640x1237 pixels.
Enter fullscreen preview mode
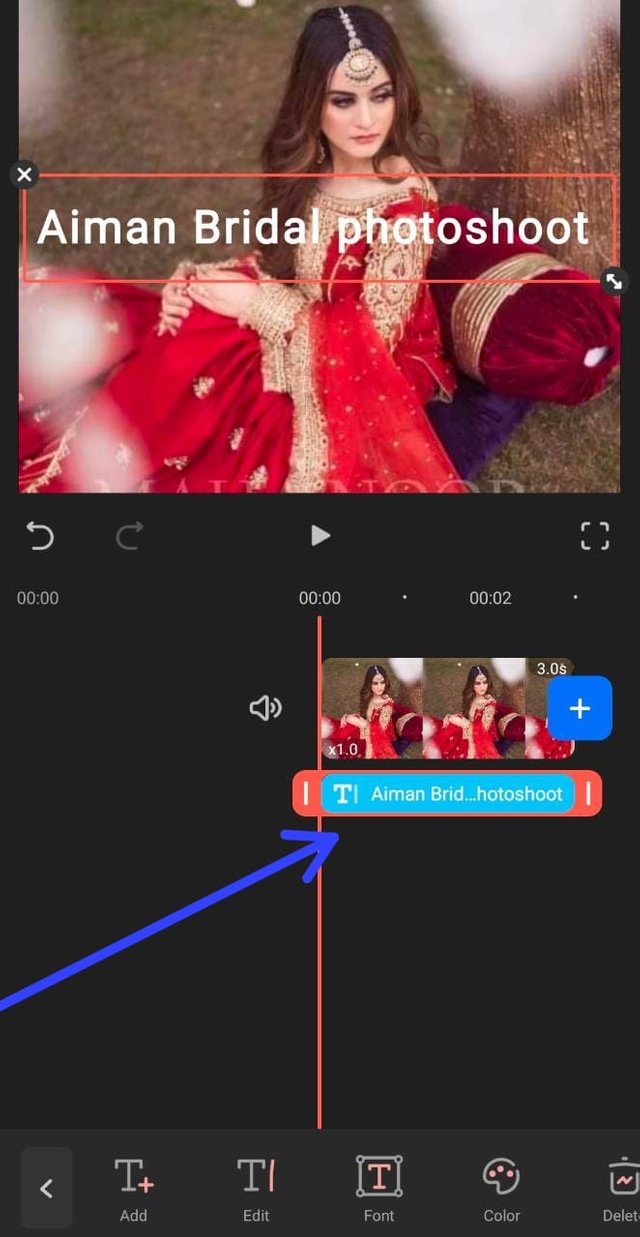coord(595,536)
